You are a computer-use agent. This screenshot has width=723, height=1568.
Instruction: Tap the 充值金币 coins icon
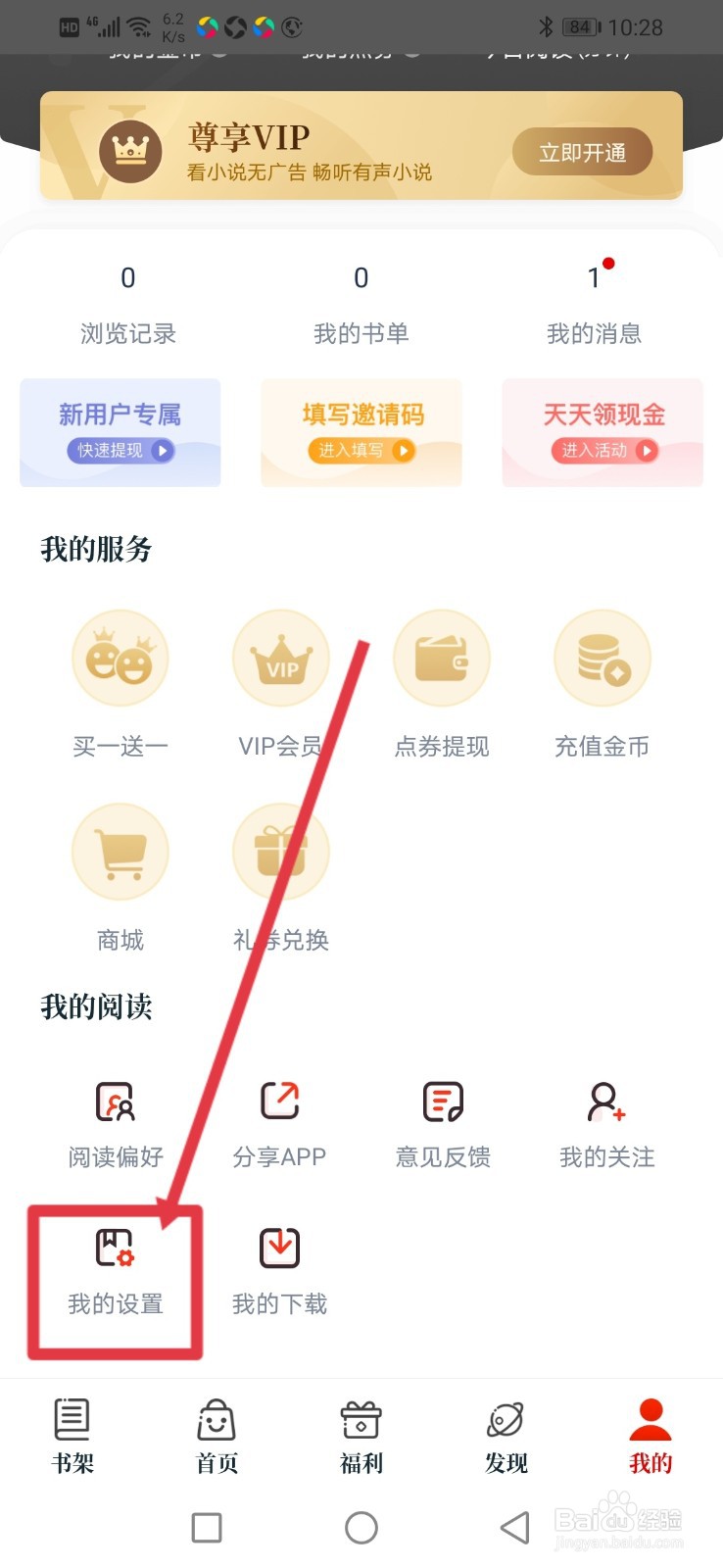coord(602,659)
